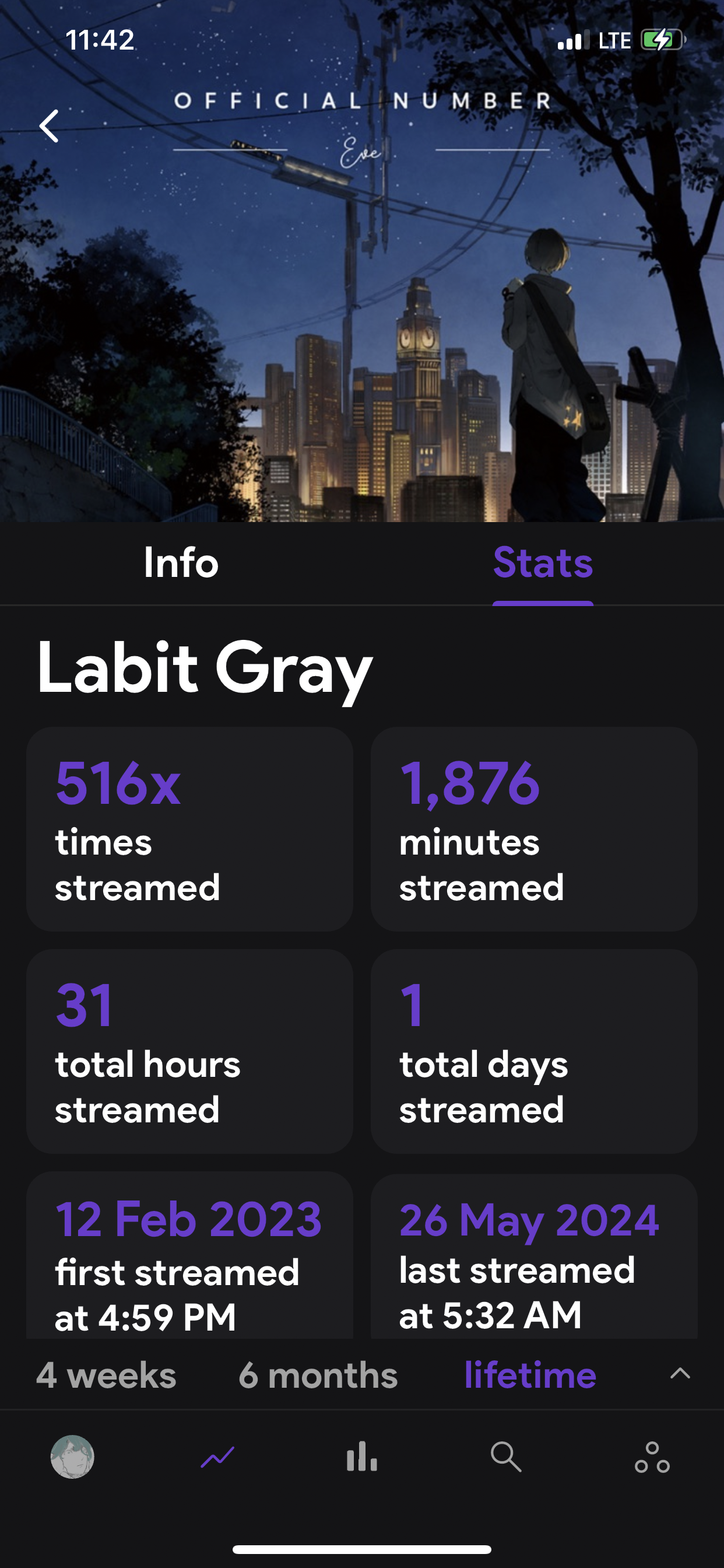The image size is (724, 1568).
Task: Select the lifetime time range
Action: [x=530, y=1375]
